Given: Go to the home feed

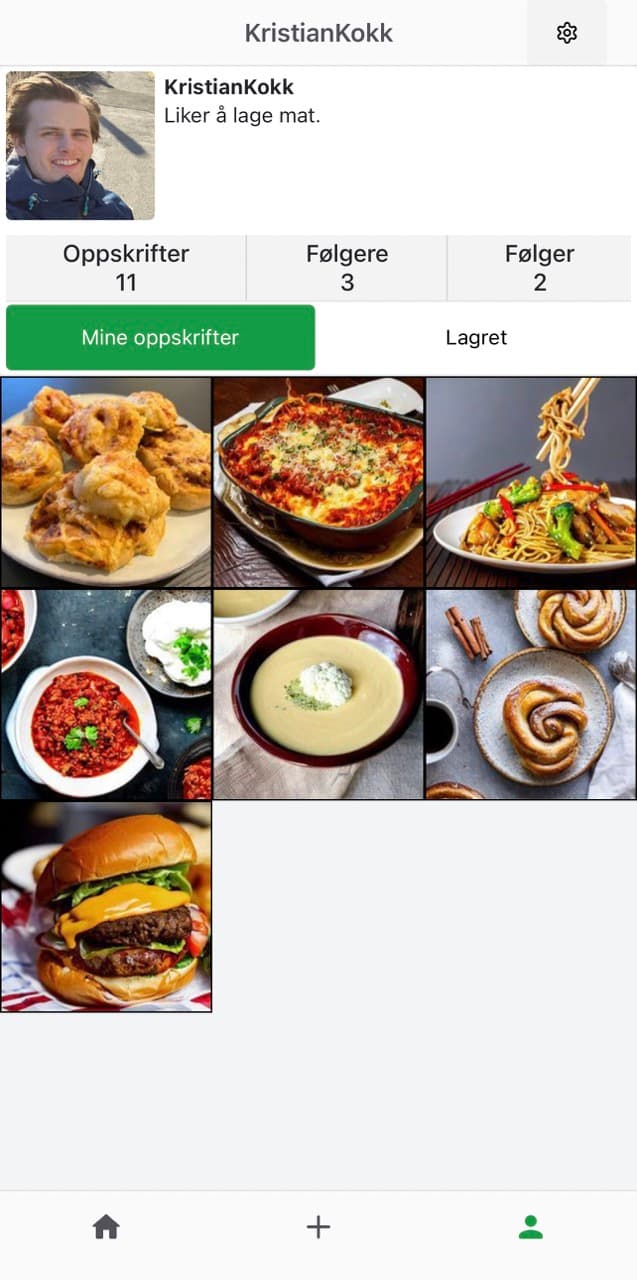Looking at the screenshot, I should 106,1227.
